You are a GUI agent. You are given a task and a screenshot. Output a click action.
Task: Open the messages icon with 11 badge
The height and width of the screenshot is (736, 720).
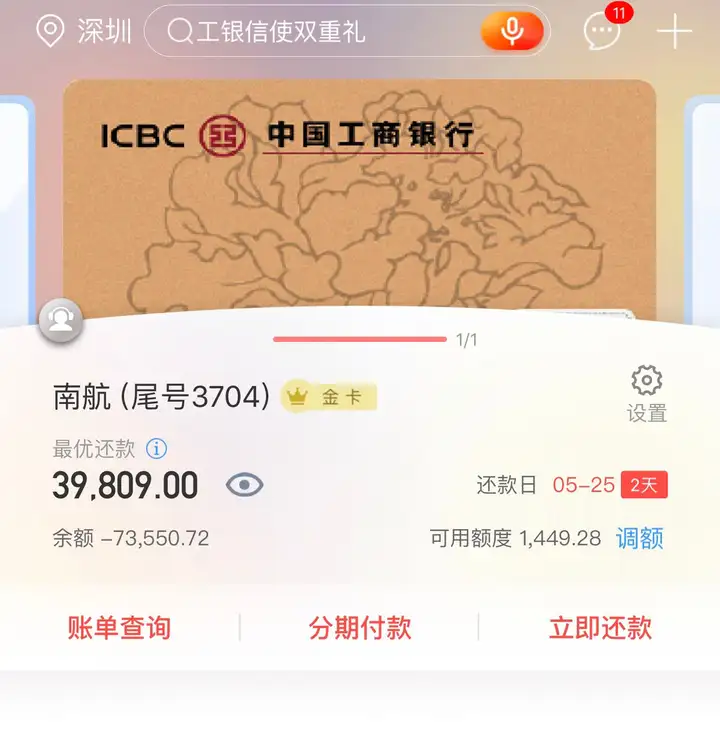pos(602,32)
